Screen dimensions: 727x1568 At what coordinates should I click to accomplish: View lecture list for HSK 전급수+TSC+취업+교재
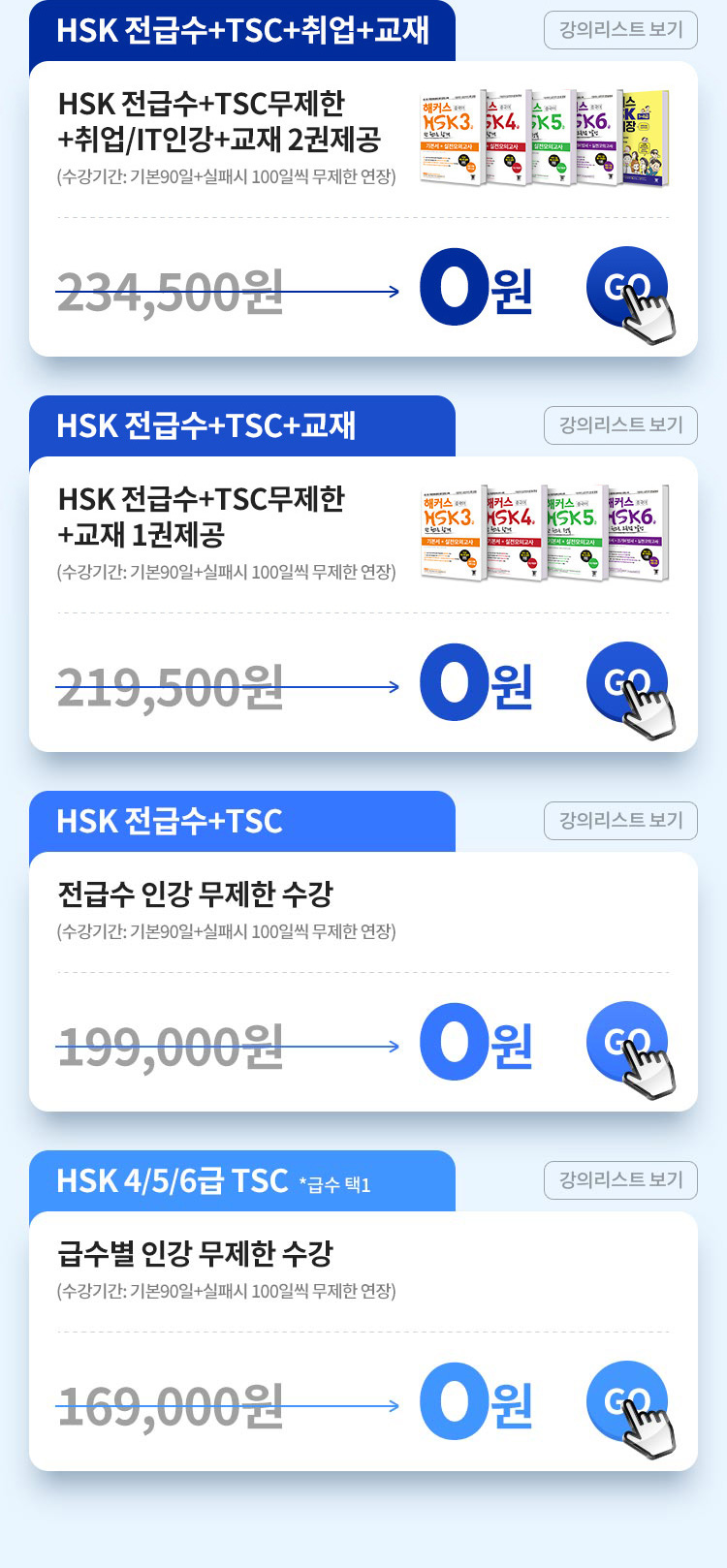click(x=620, y=30)
